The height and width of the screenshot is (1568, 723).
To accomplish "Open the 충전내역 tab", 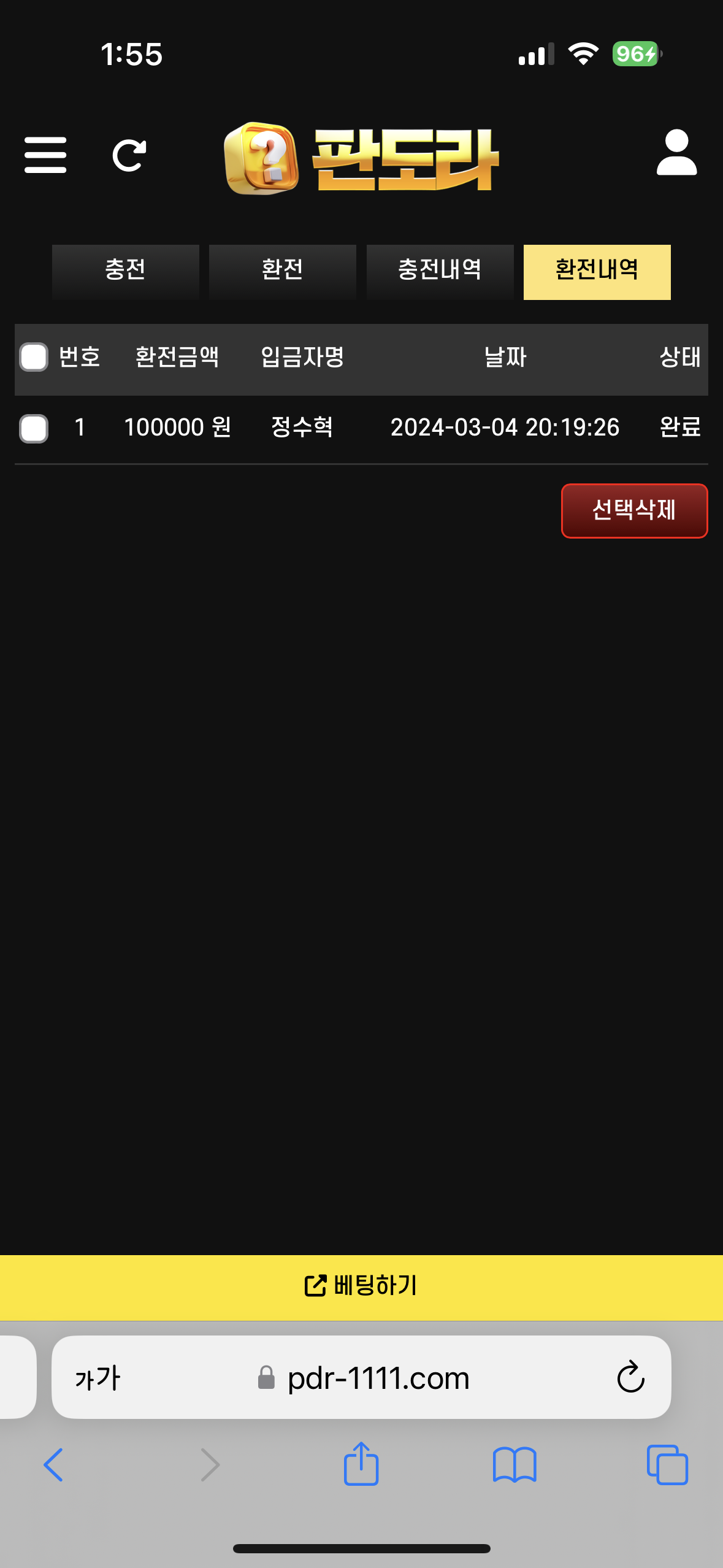I will [440, 271].
